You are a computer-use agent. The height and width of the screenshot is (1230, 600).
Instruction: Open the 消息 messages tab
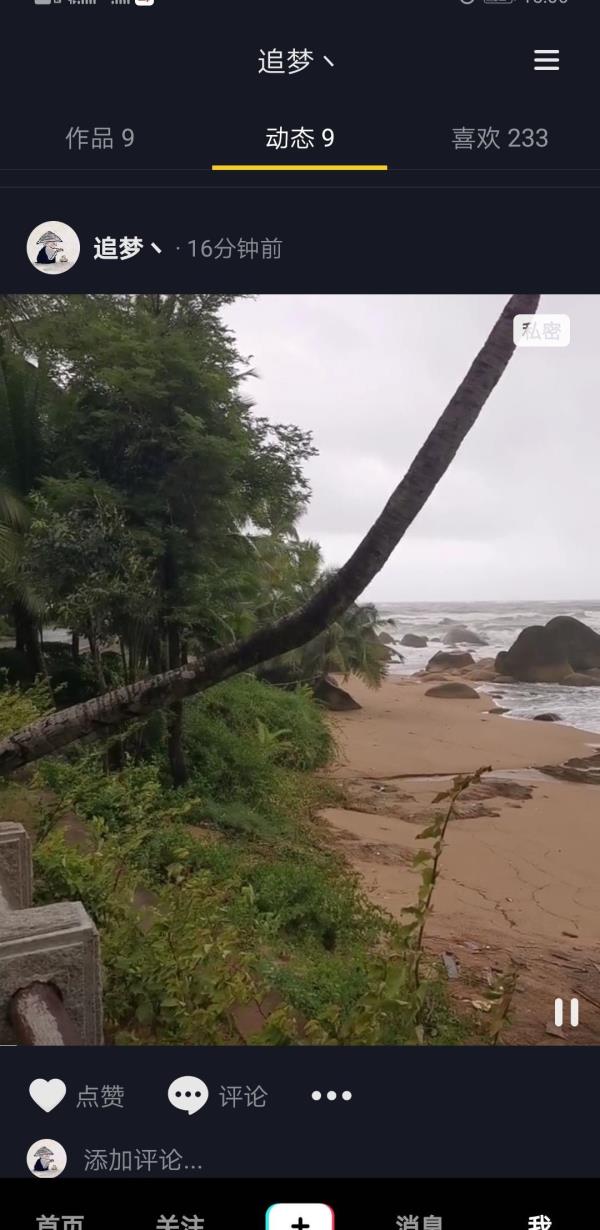(x=420, y=1220)
